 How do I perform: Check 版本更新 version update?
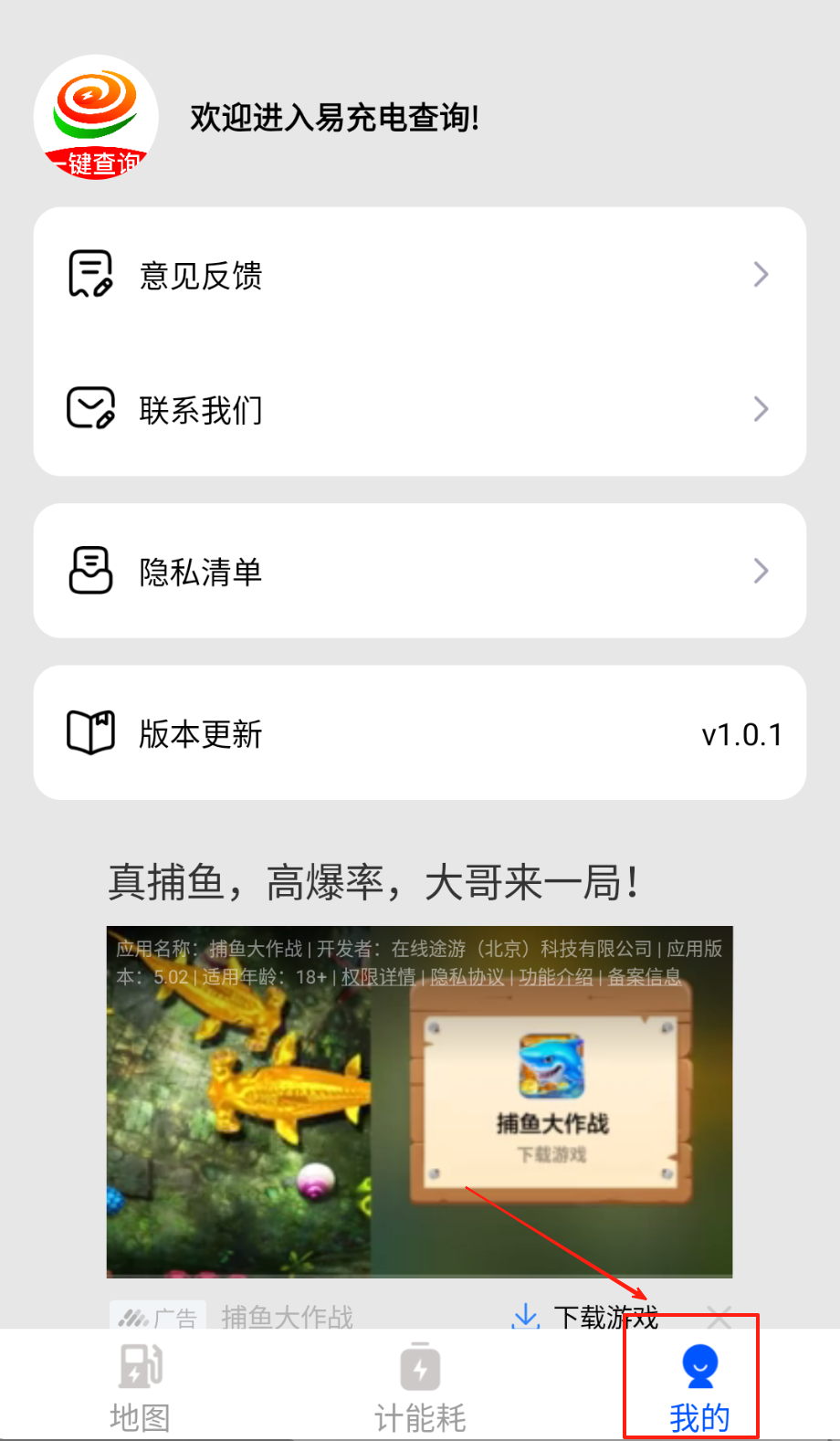pyautogui.click(x=419, y=733)
